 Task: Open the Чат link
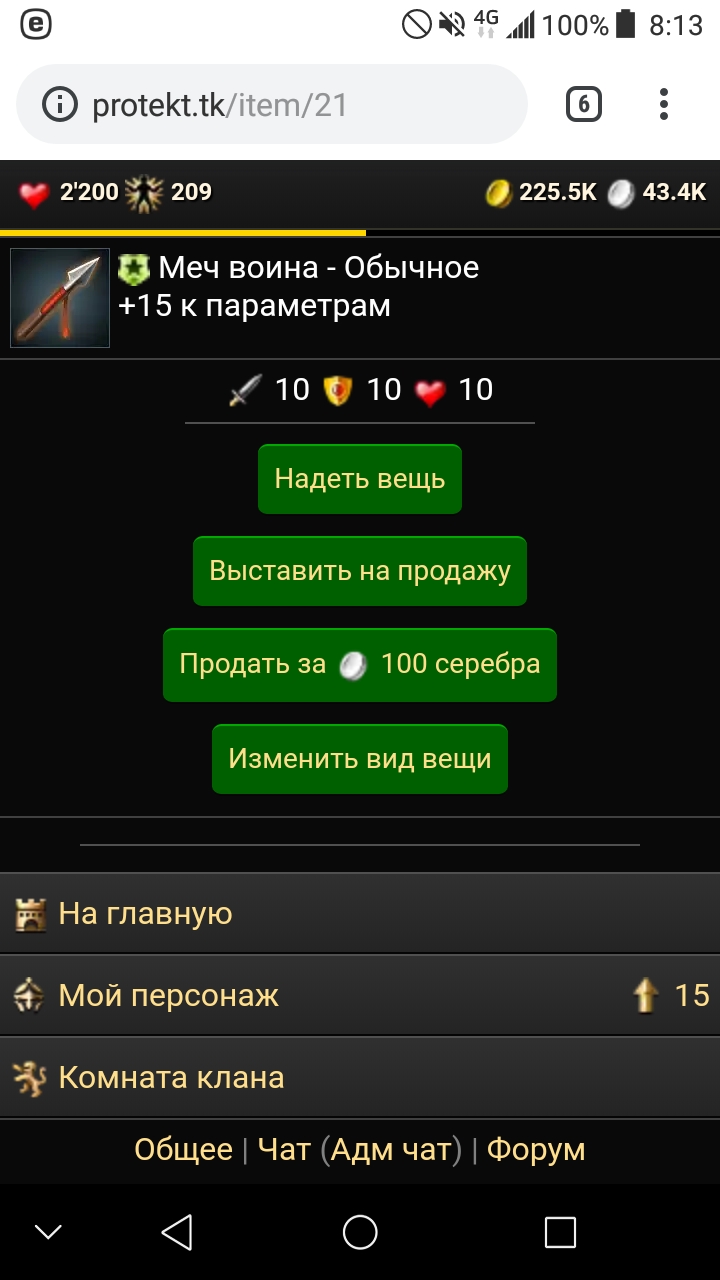[x=284, y=1150]
